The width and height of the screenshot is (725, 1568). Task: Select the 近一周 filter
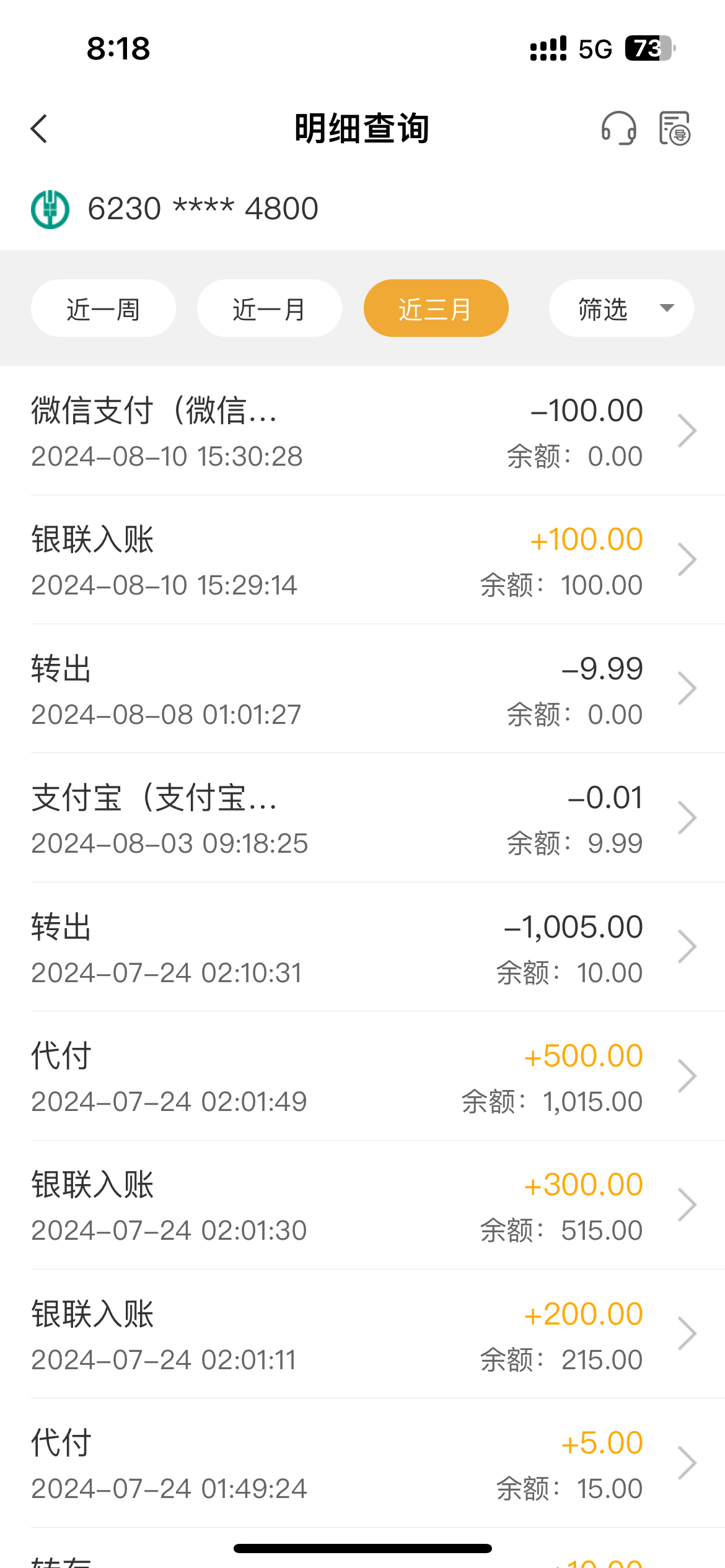click(x=103, y=308)
